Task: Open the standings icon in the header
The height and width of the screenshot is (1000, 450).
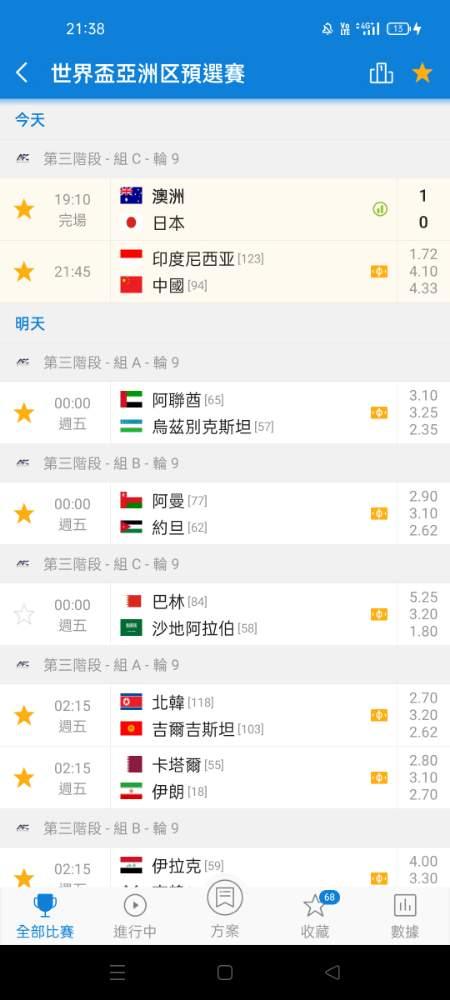Action: 381,73
